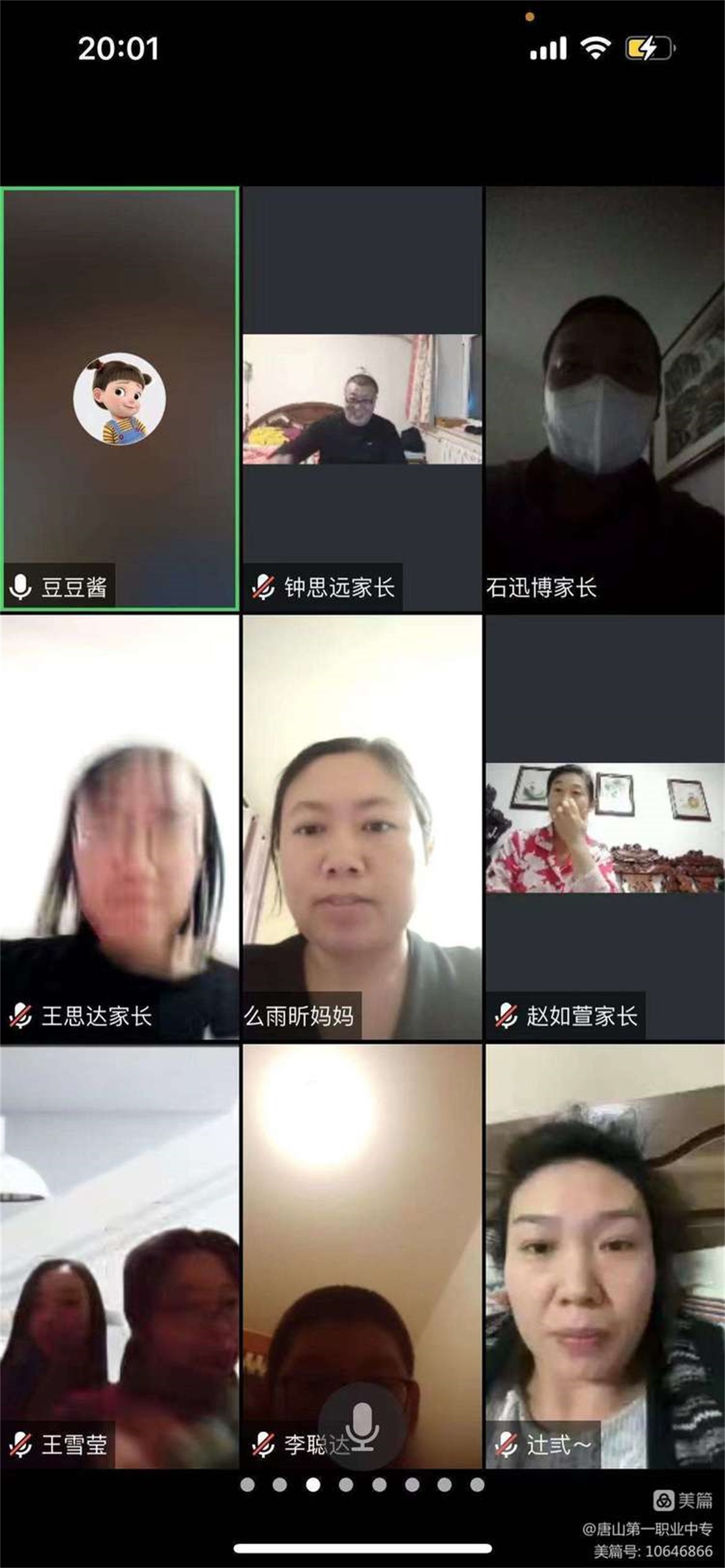Screen dimensions: 725x1568
Task: Select 么雨昕妈妈's video tile
Action: pyautogui.click(x=362, y=827)
